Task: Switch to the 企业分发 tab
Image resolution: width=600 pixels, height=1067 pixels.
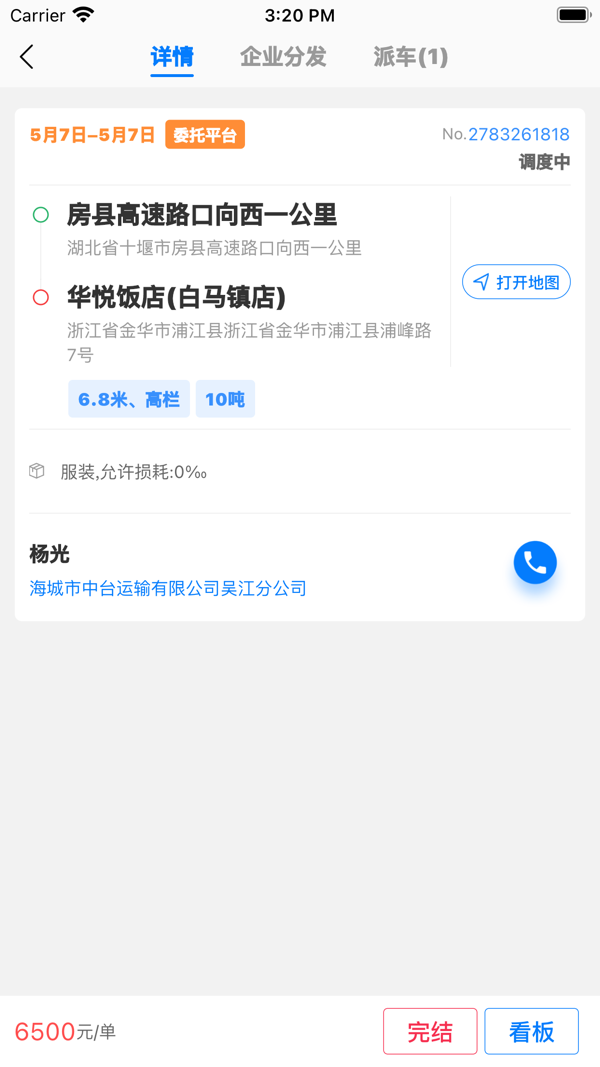Action: click(x=283, y=57)
